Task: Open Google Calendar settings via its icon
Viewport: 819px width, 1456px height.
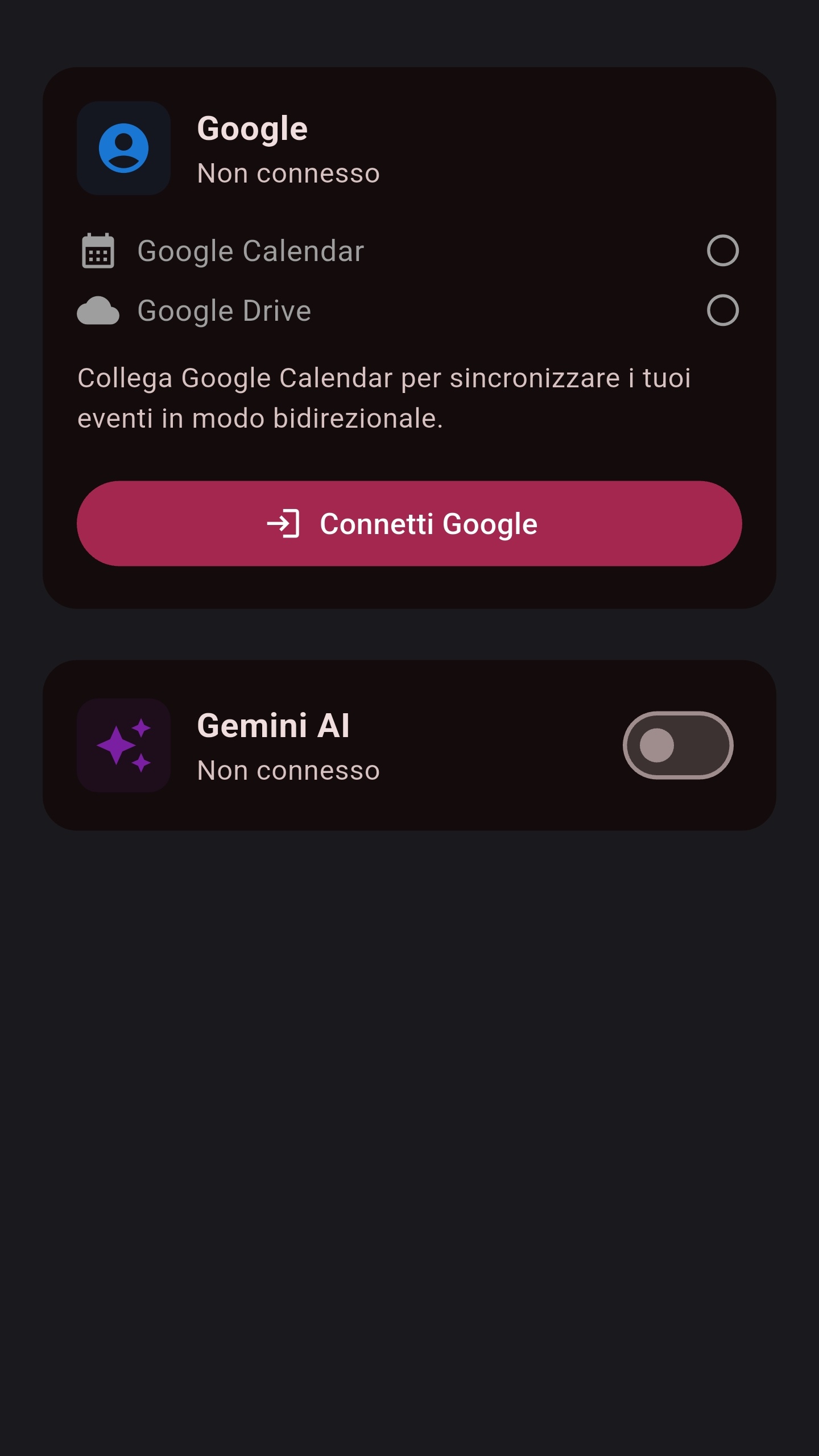Action: pos(98,250)
